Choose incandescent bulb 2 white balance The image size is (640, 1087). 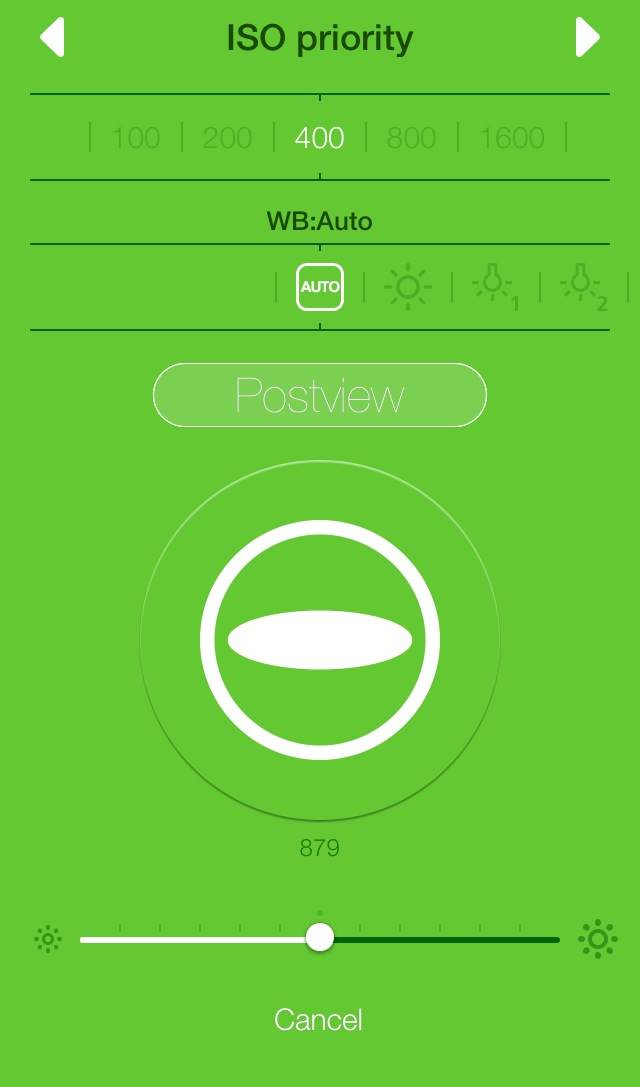(x=584, y=286)
